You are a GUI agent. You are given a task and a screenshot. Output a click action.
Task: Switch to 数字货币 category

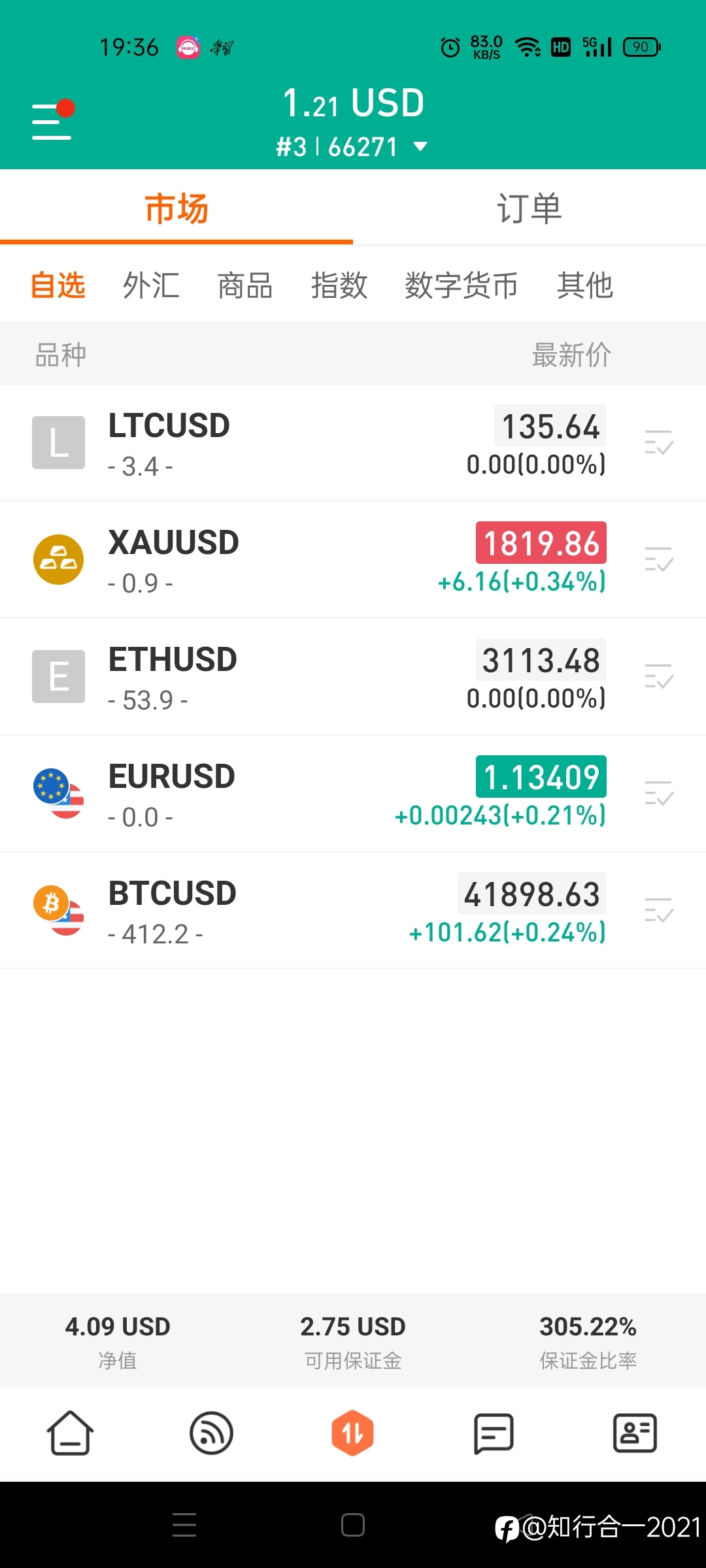[461, 286]
